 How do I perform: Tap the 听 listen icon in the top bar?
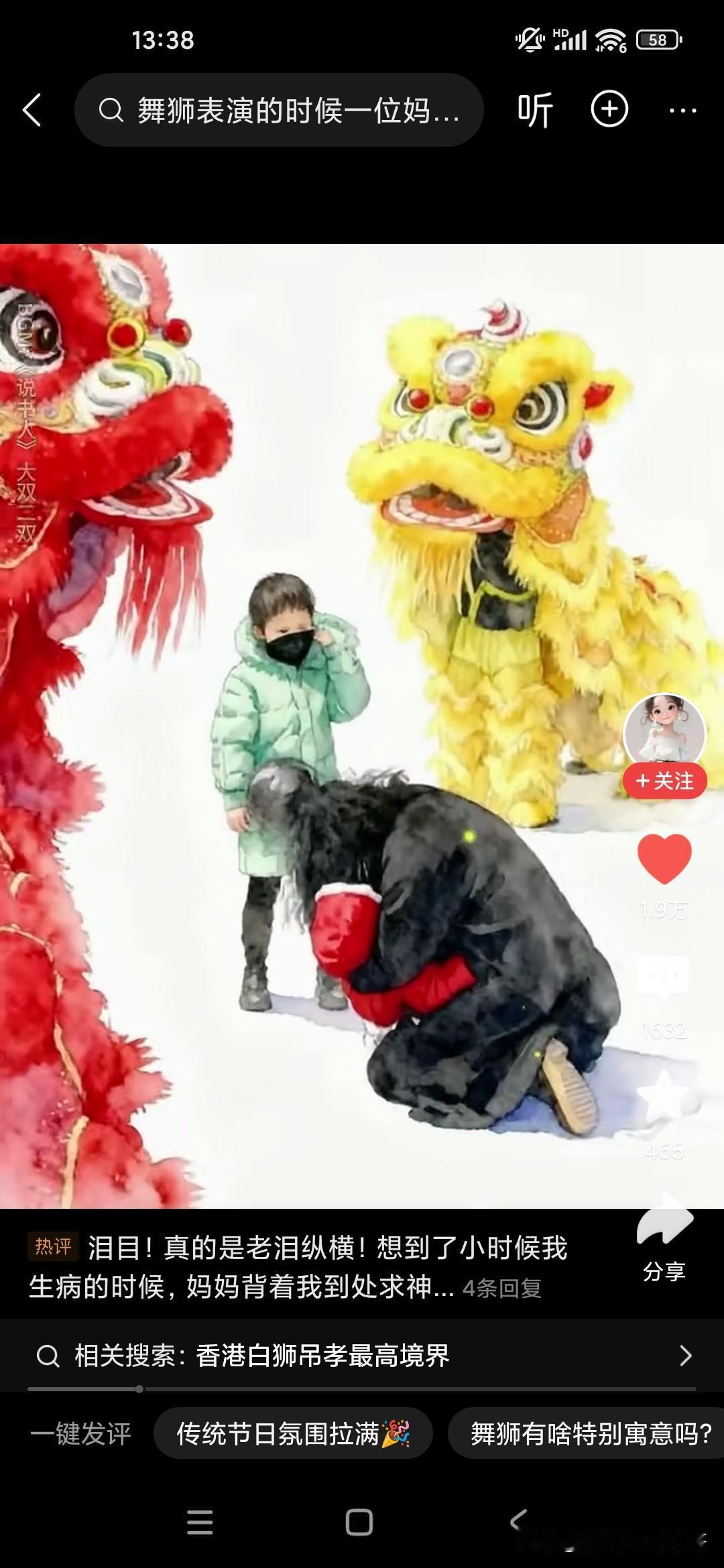click(x=533, y=109)
